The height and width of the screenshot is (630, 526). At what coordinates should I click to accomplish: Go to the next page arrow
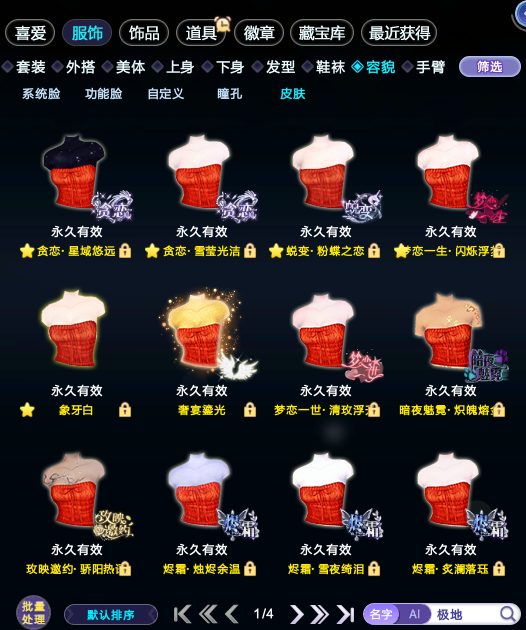[x=297, y=614]
